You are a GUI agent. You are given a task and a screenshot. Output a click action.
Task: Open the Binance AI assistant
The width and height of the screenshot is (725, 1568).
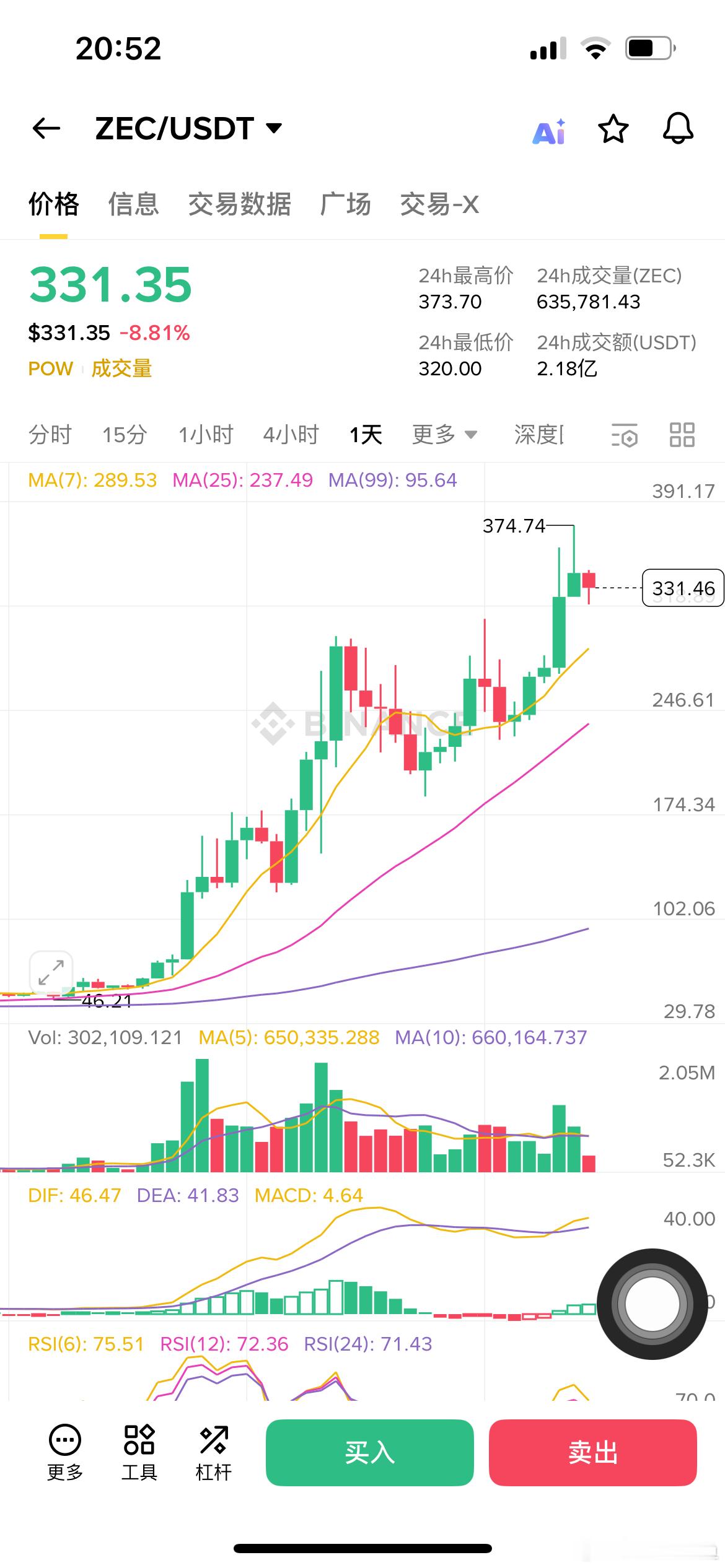pos(548,129)
